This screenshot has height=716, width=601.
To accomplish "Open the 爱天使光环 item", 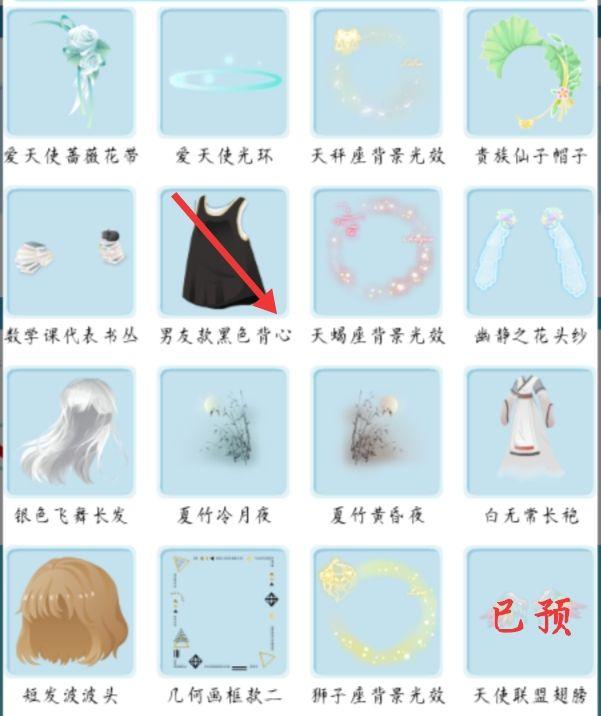I will (x=224, y=73).
